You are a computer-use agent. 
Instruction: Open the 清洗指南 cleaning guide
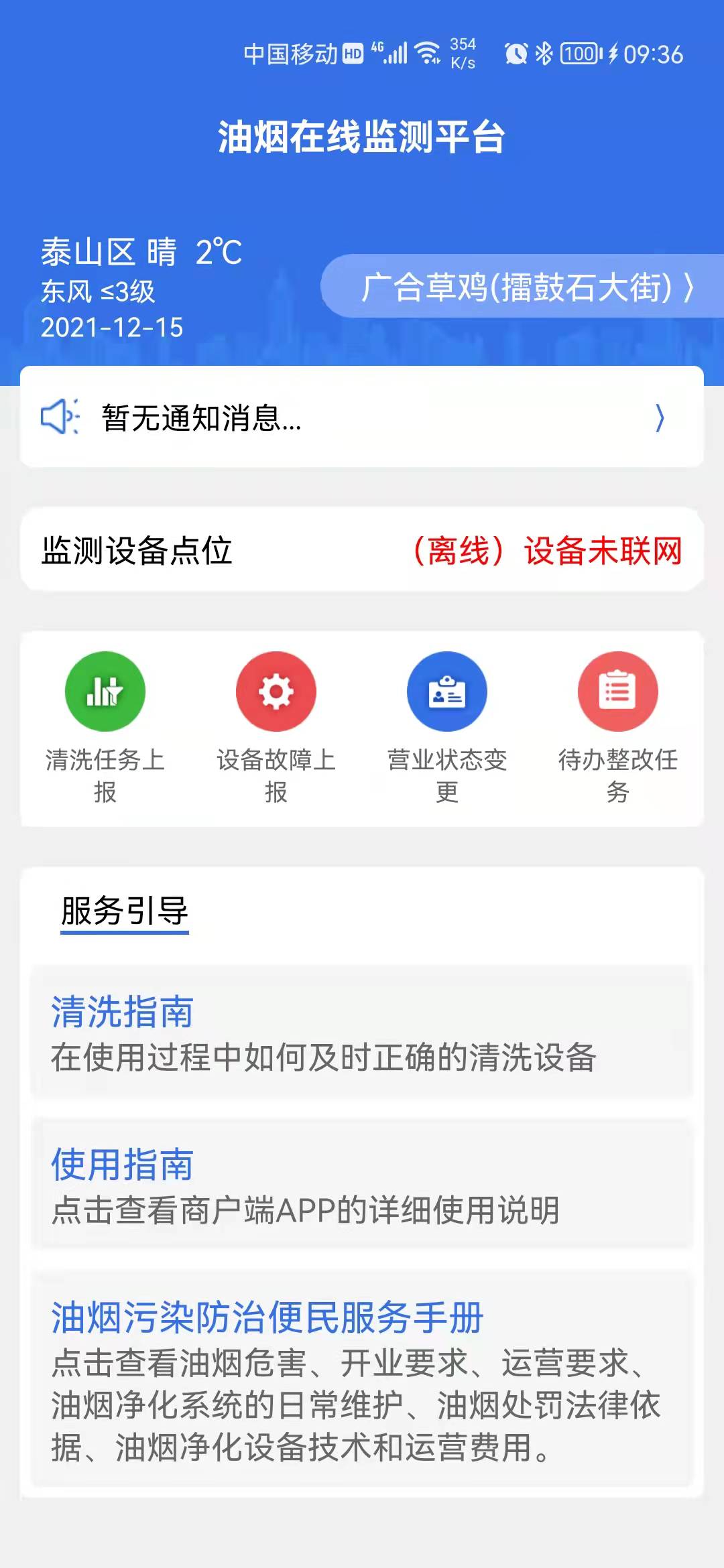point(362,1033)
